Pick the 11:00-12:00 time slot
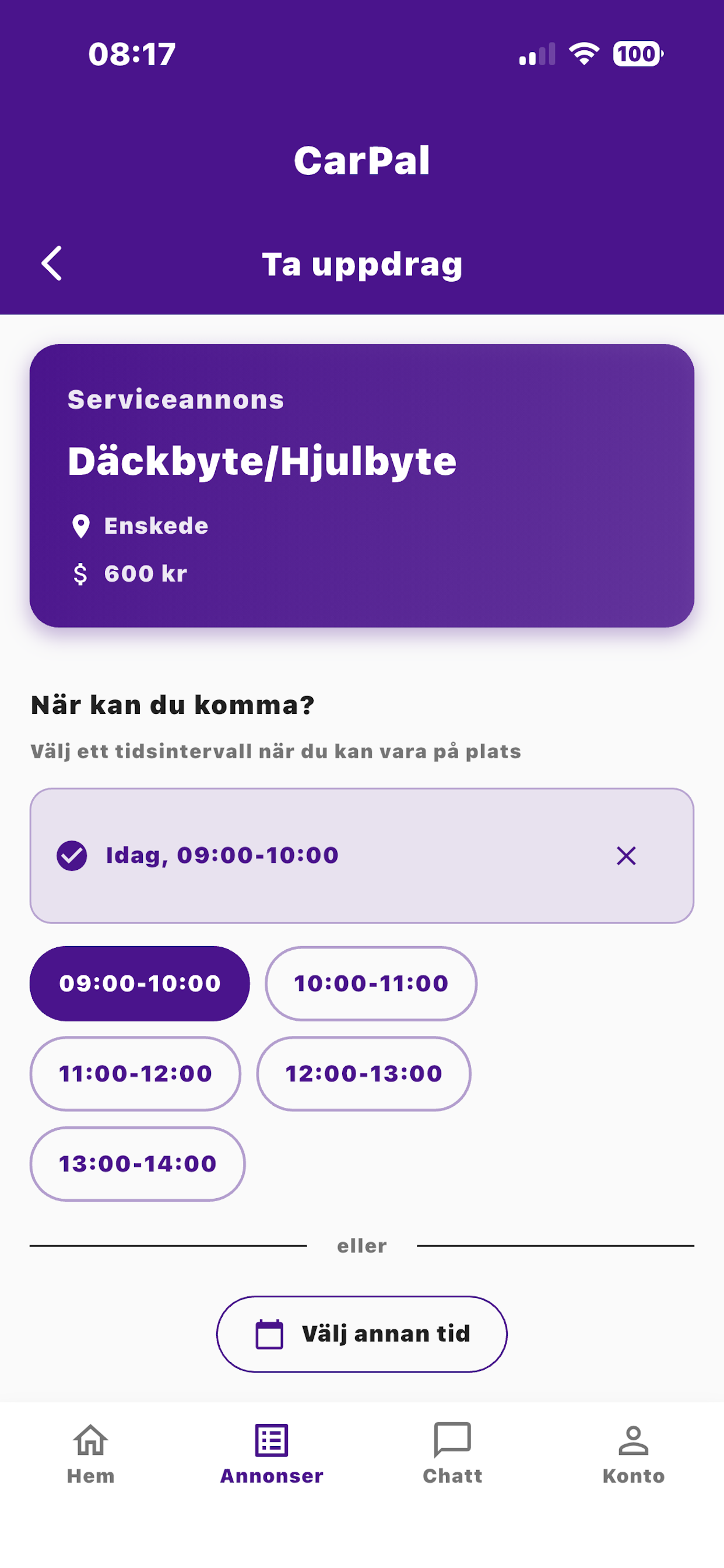This screenshot has height=1568, width=724. pos(135,1074)
